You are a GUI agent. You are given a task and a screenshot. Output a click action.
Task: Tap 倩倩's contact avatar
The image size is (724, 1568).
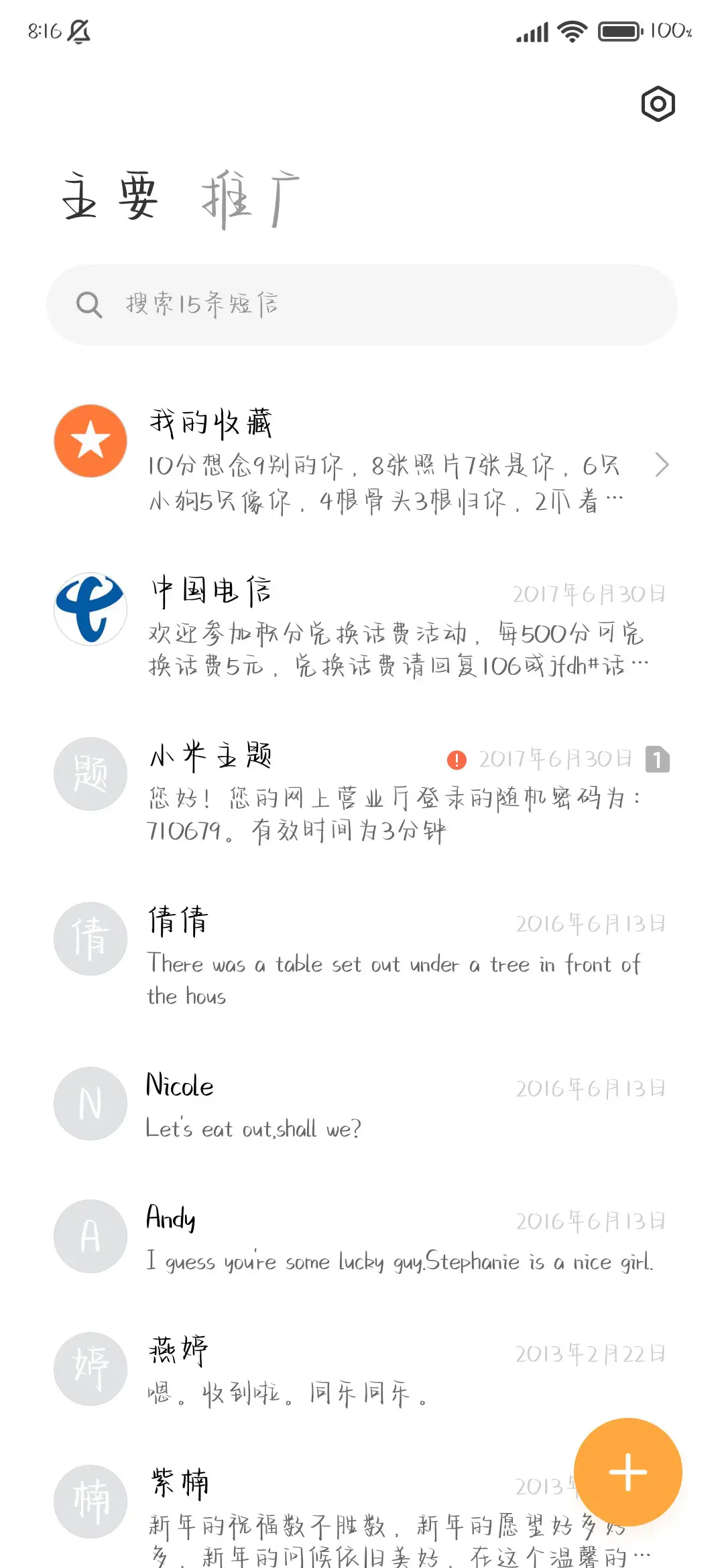point(90,939)
